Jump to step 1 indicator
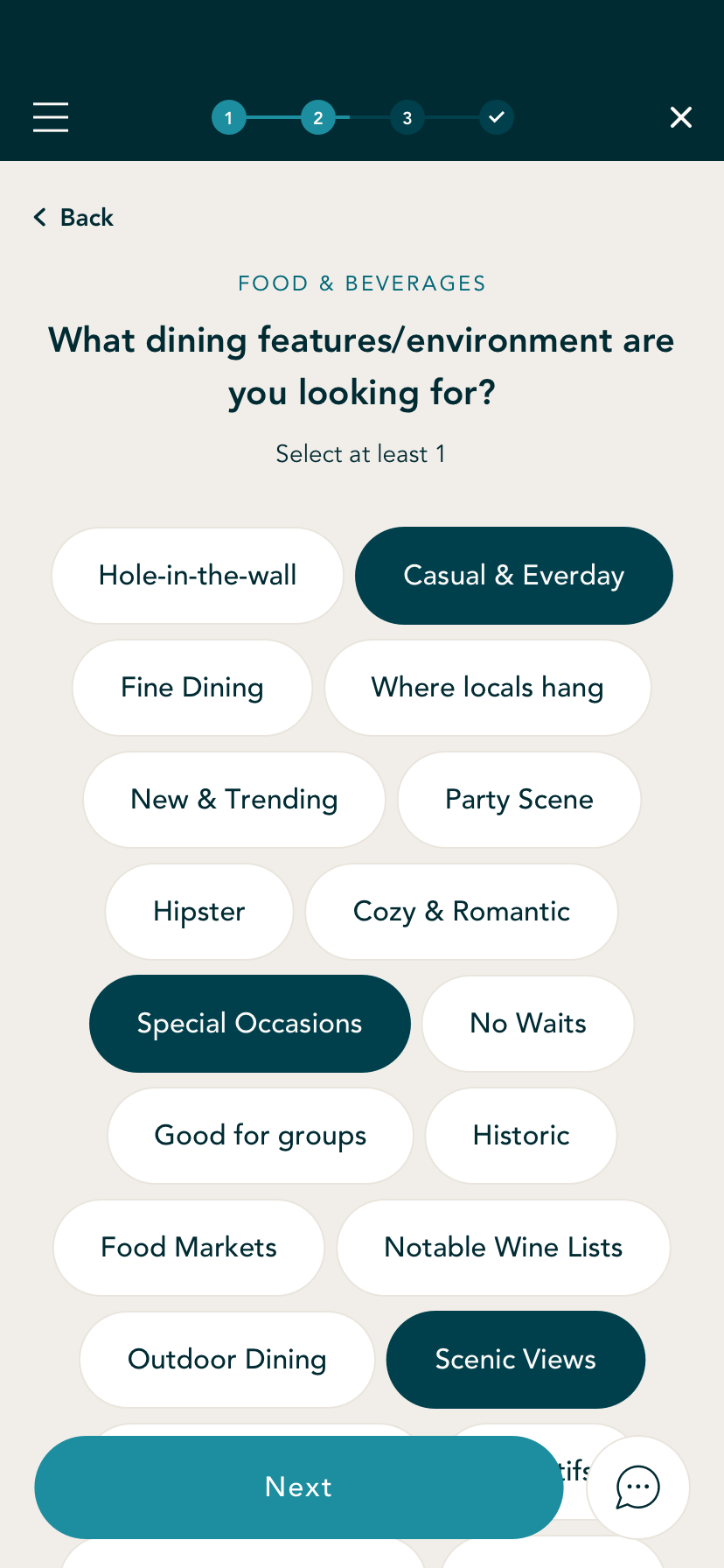 click(x=229, y=117)
